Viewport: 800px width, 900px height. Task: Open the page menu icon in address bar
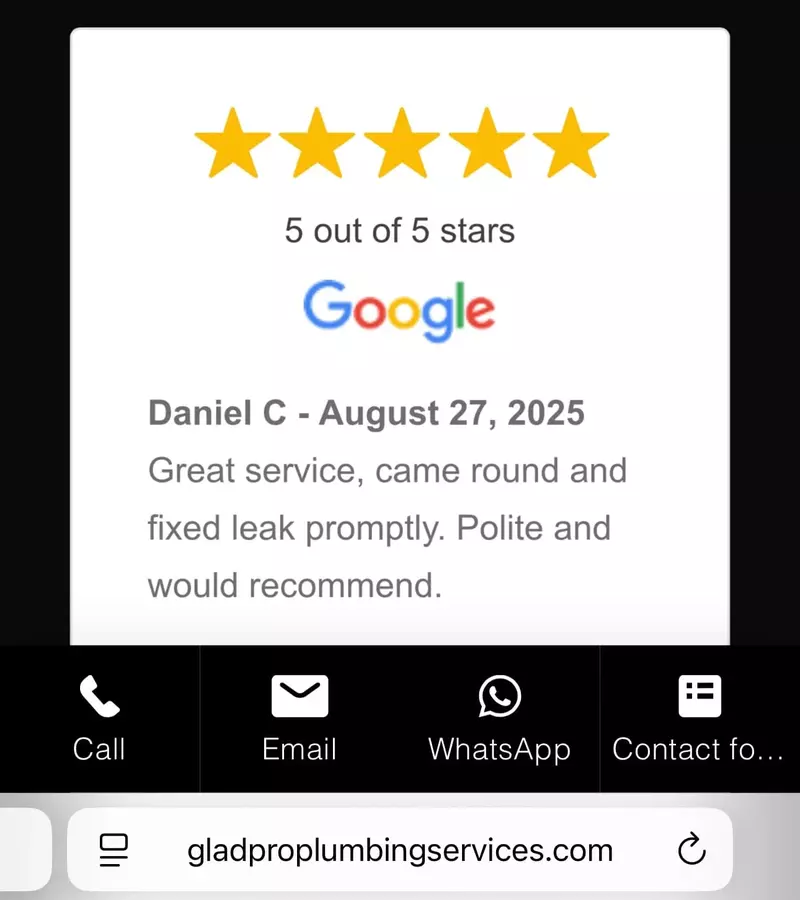click(114, 851)
